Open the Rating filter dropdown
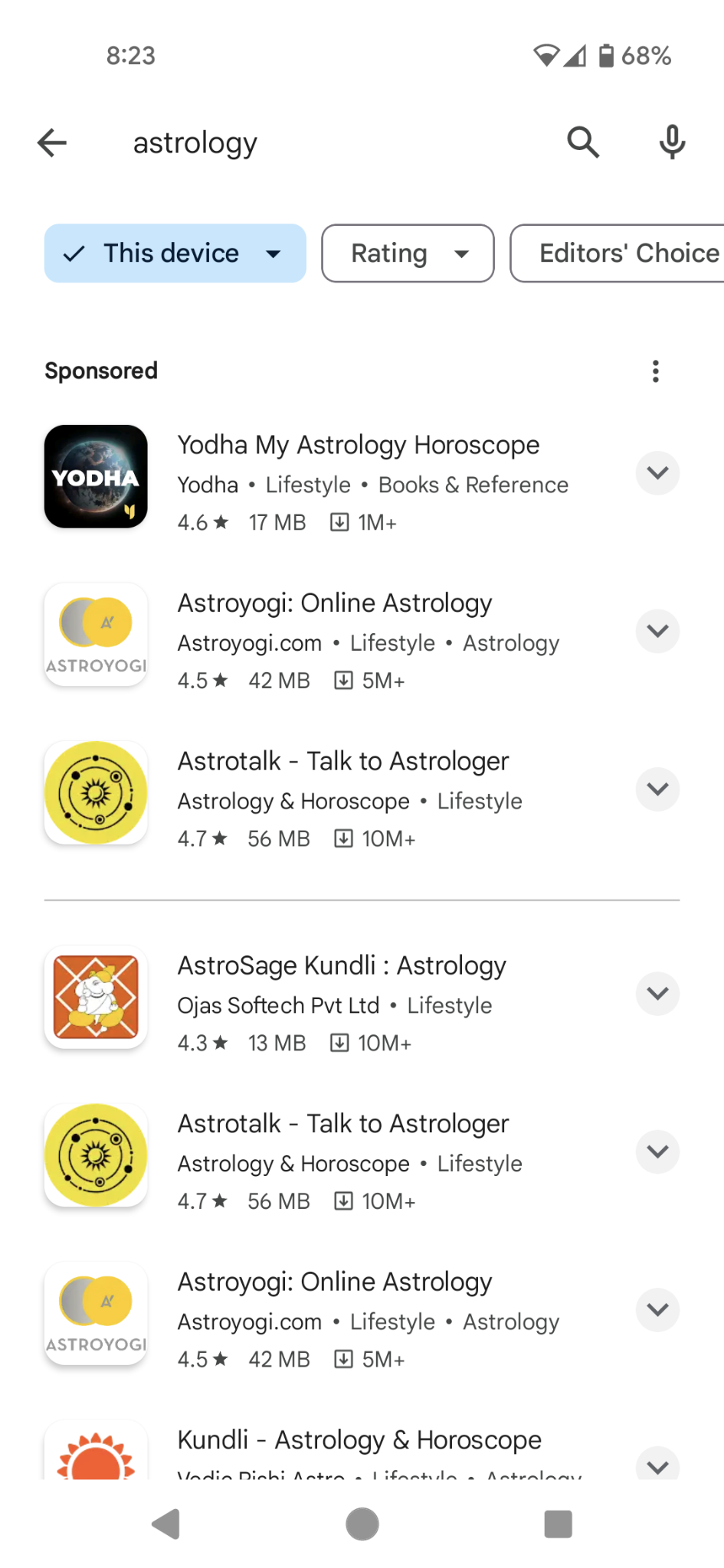 408,253
